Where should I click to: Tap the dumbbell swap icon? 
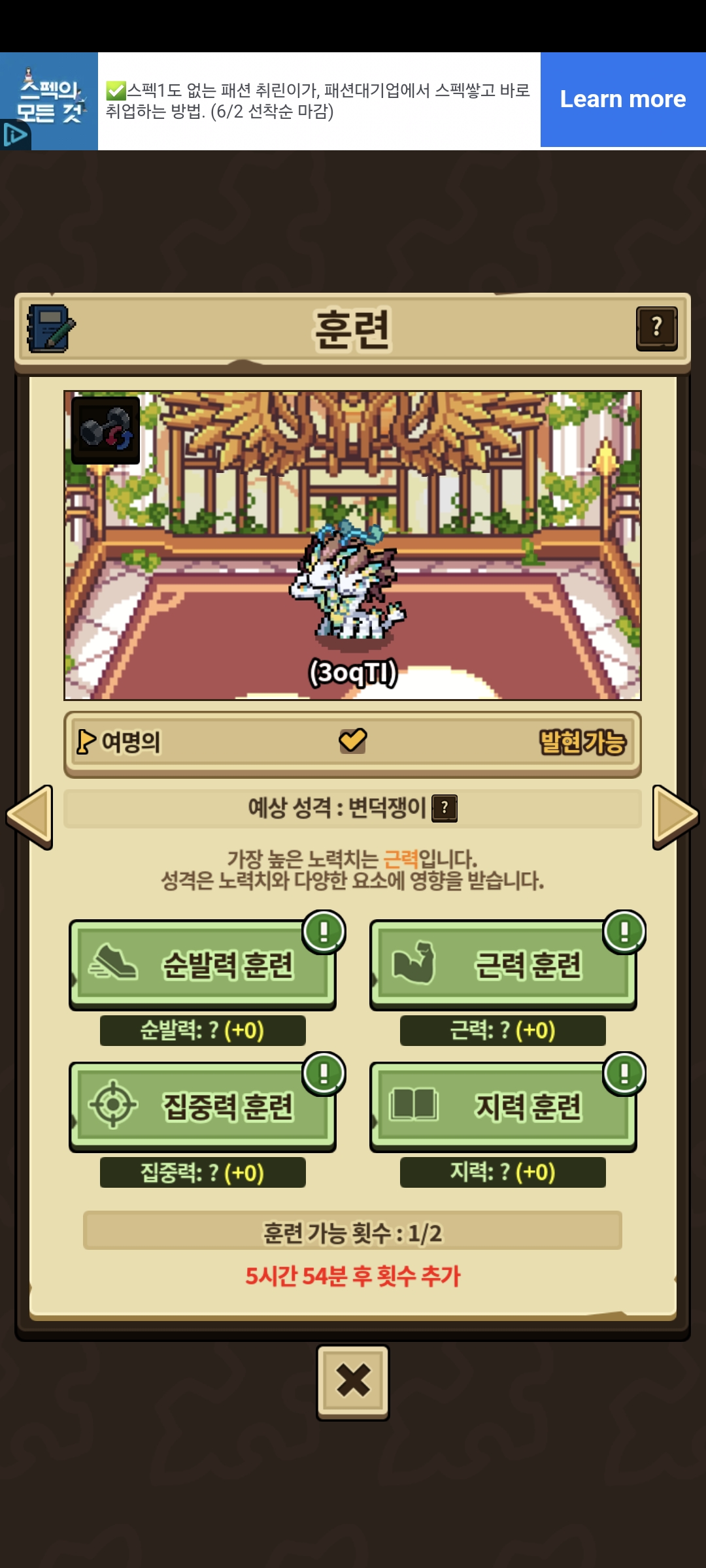pos(105,430)
